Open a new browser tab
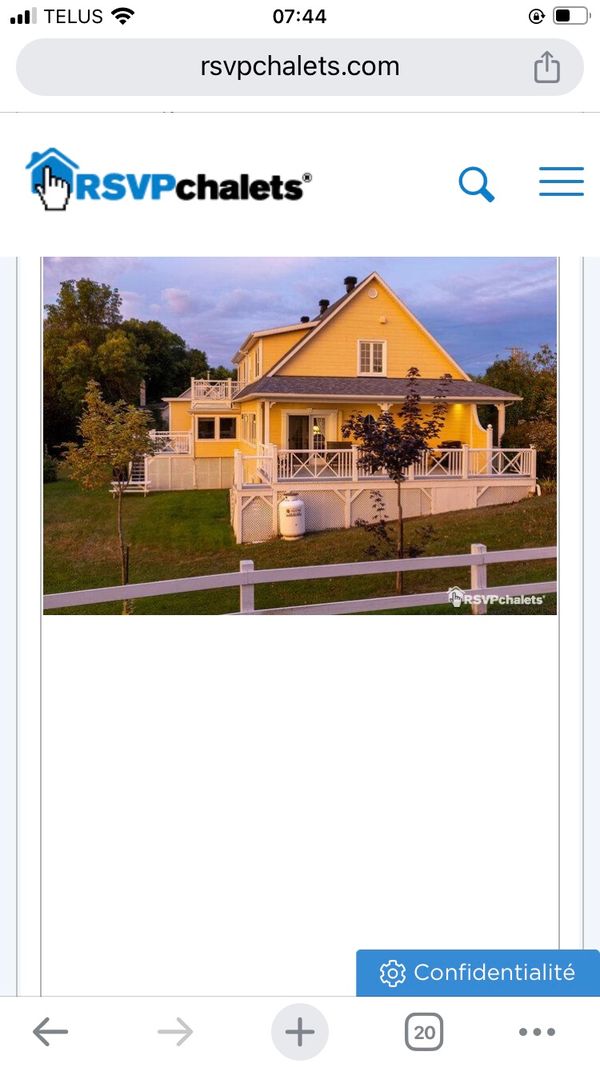 tap(299, 1032)
